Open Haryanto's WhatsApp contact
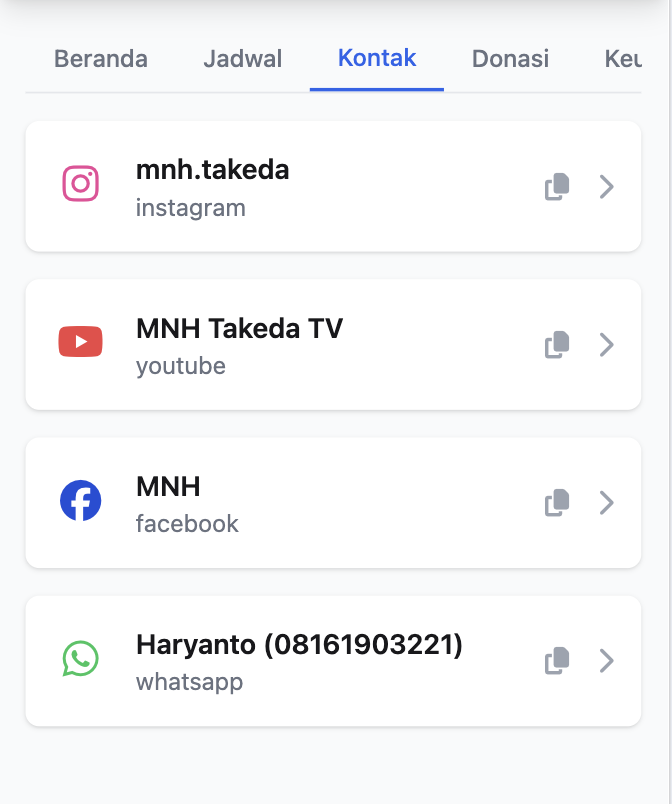 pyautogui.click(x=300, y=660)
